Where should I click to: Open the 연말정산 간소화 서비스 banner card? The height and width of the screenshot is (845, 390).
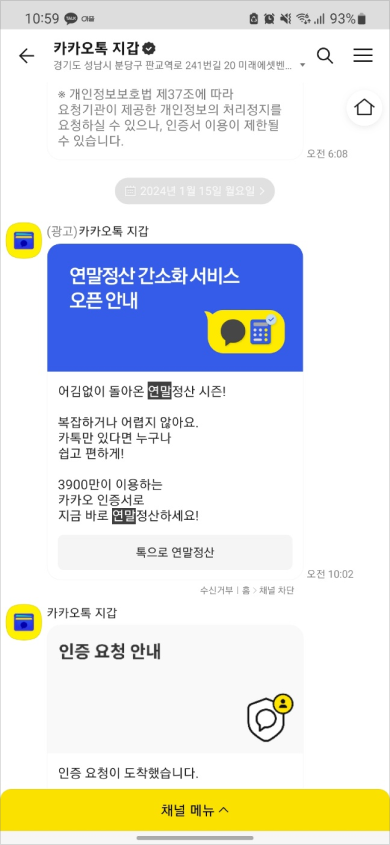coord(175,308)
